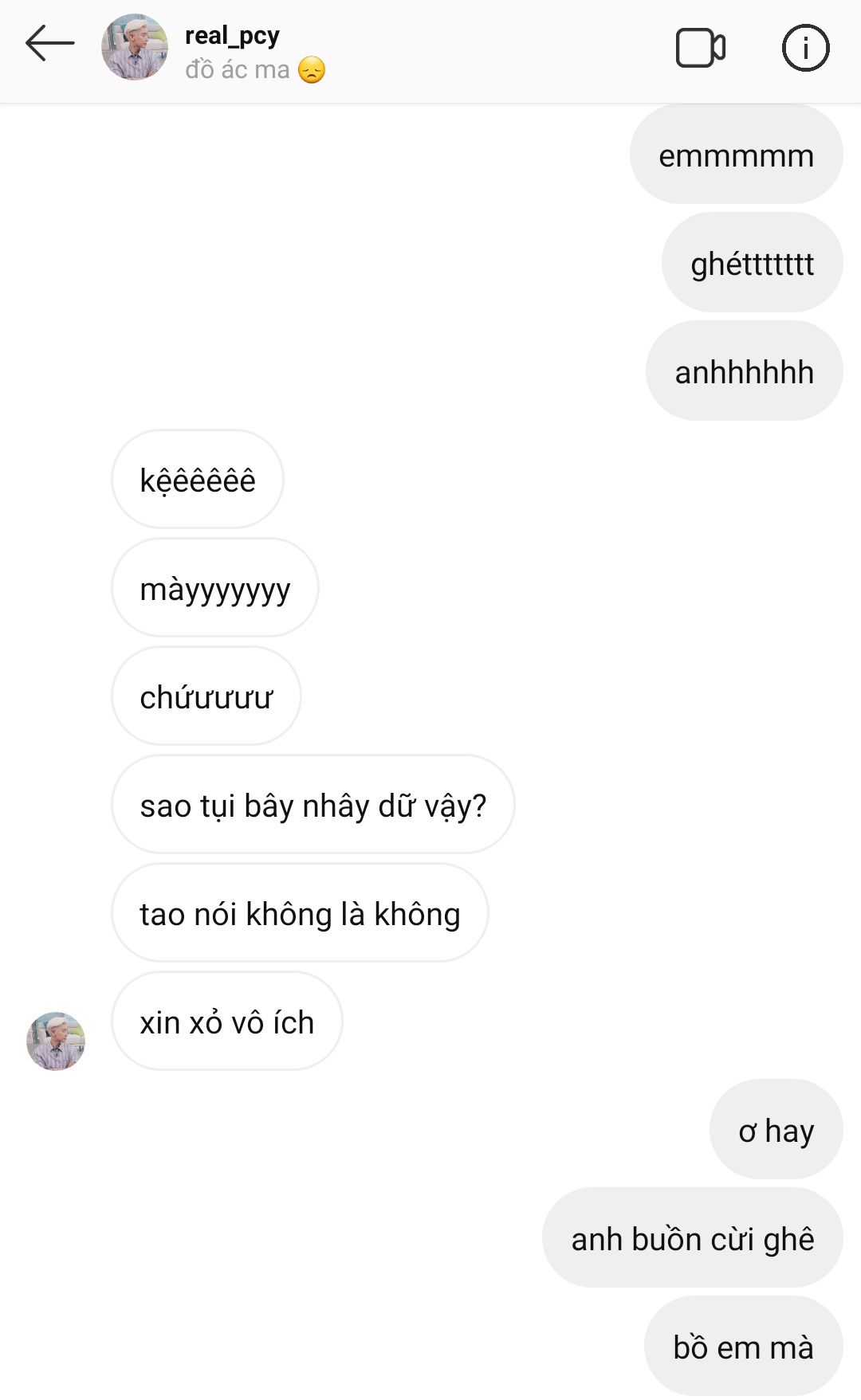Open the conversation info icon

tap(805, 48)
